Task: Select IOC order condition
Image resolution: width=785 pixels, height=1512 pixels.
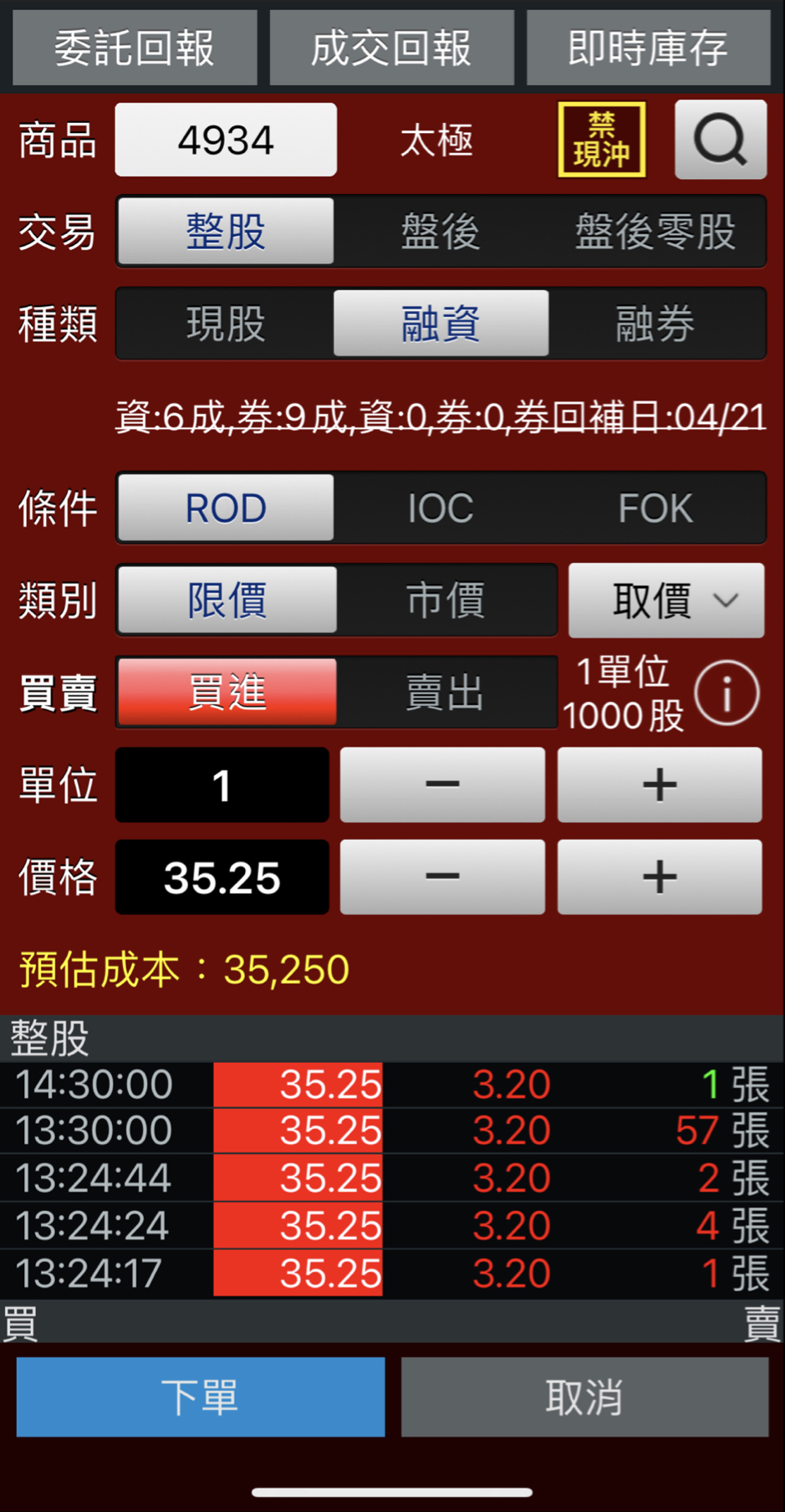Action: [441, 508]
